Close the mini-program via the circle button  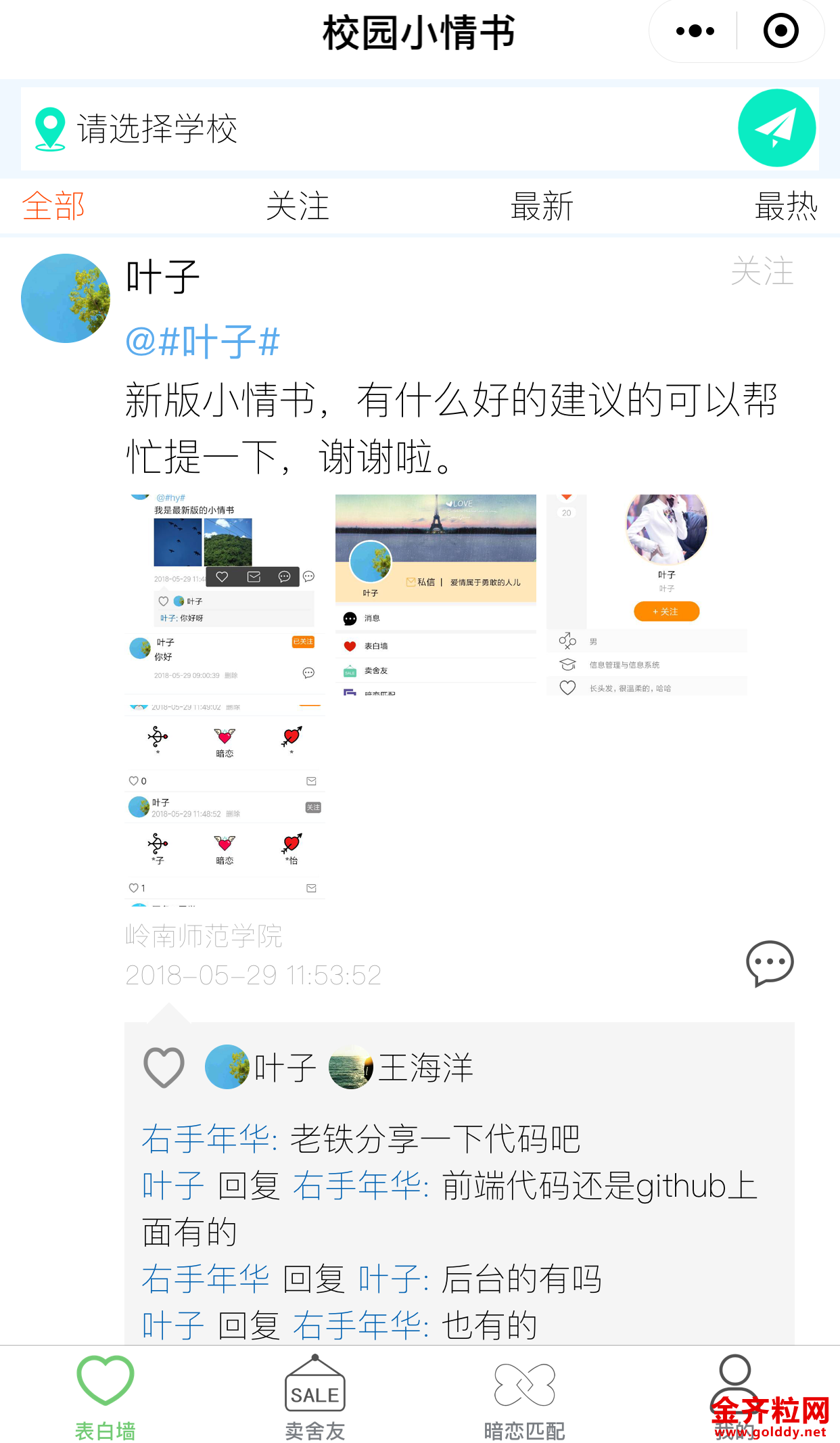coord(780,31)
